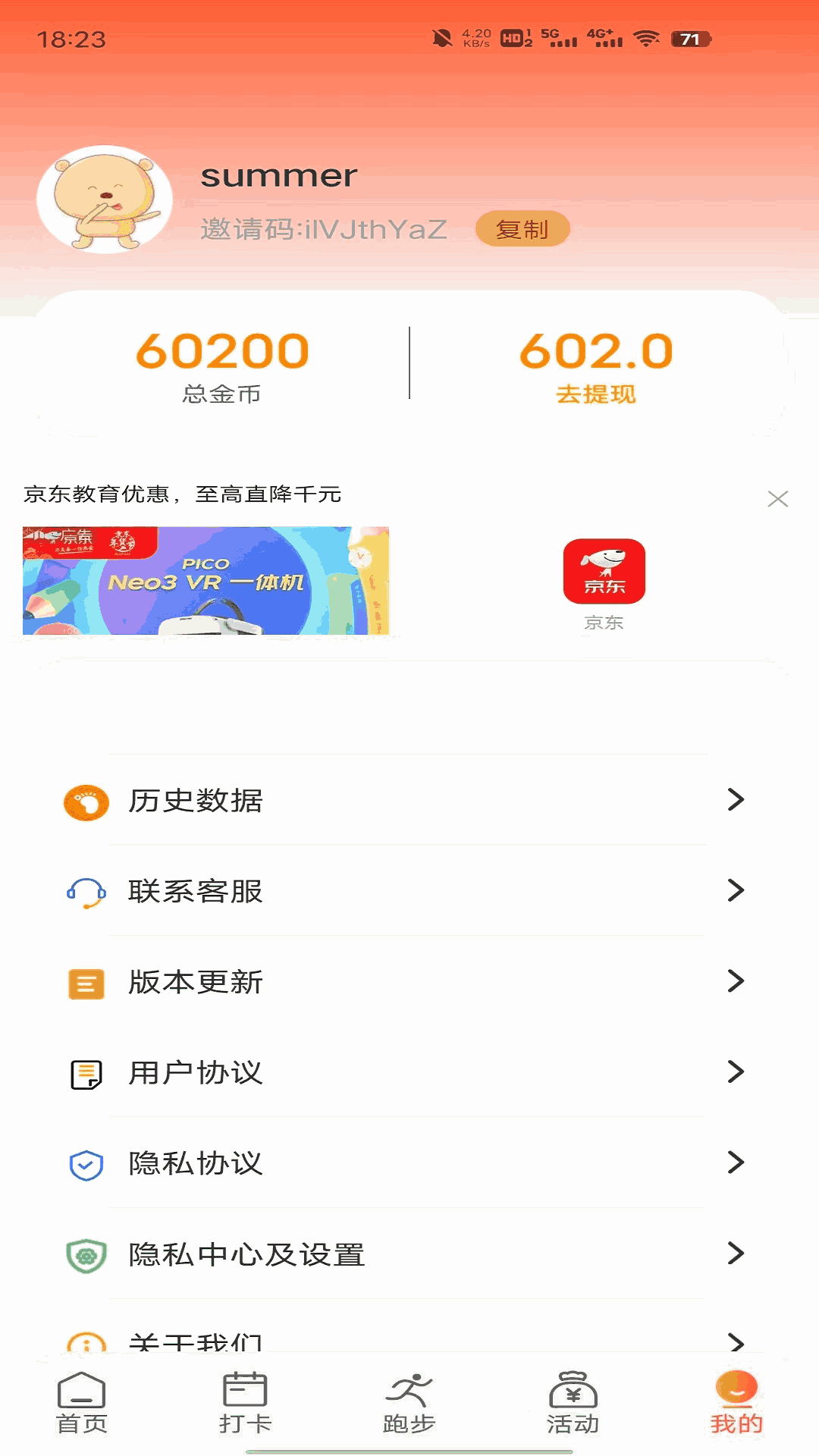
Task: Expand the 联系客服 row chevron
Action: point(734,892)
